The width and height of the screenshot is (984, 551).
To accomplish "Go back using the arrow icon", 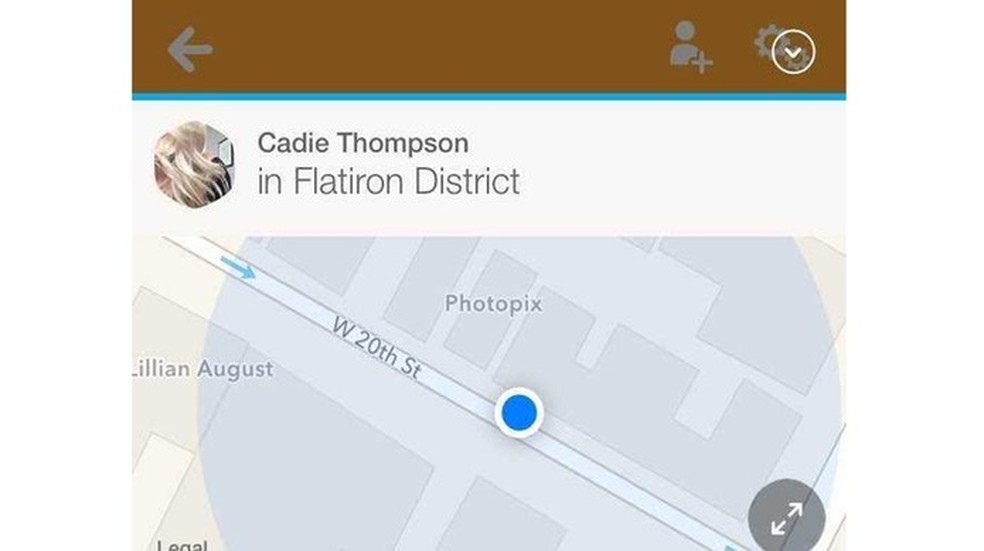I will coord(190,49).
